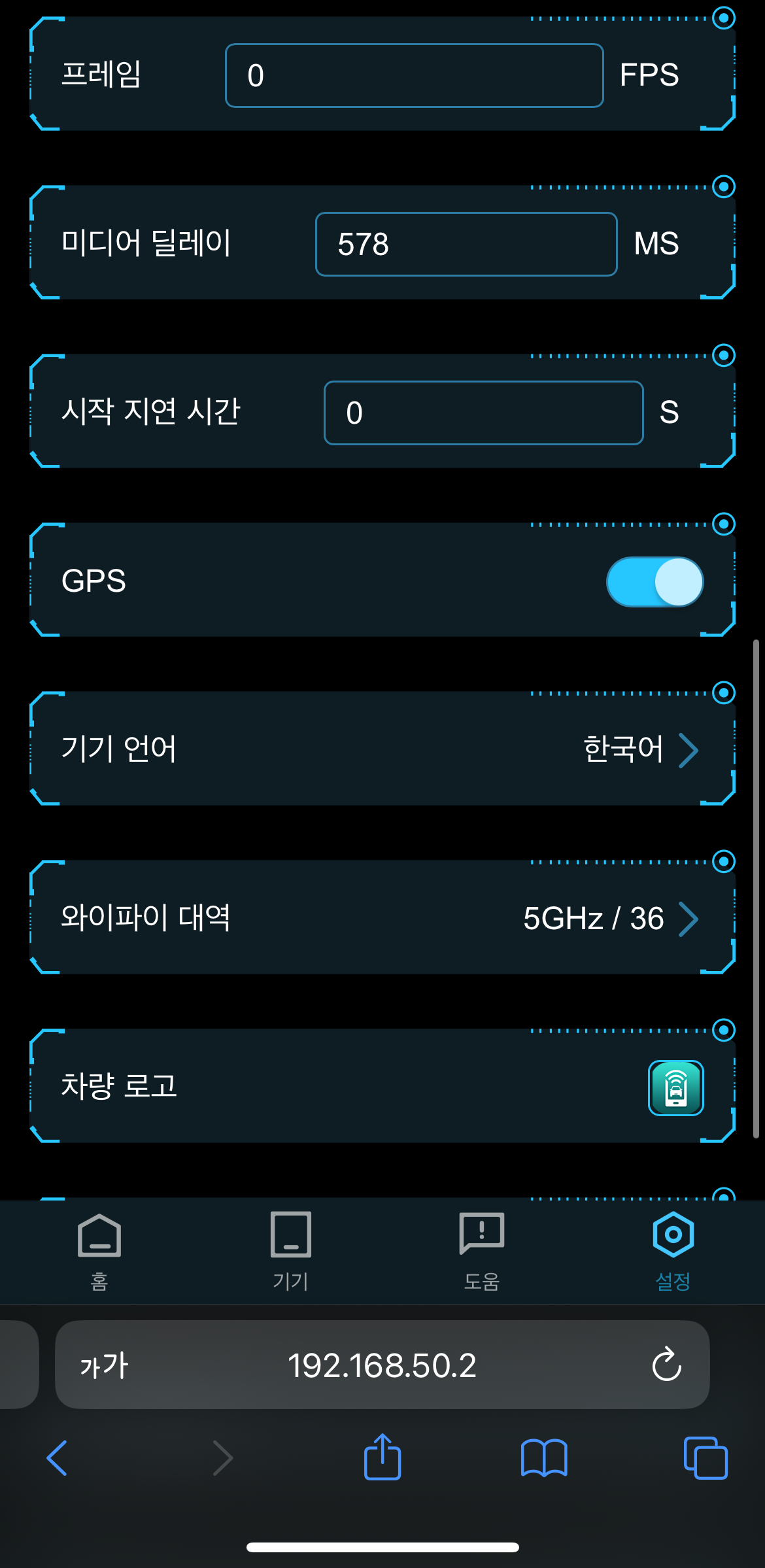Tap the 차량 로고 car logo icon
The width and height of the screenshot is (765, 1568).
click(x=675, y=1087)
